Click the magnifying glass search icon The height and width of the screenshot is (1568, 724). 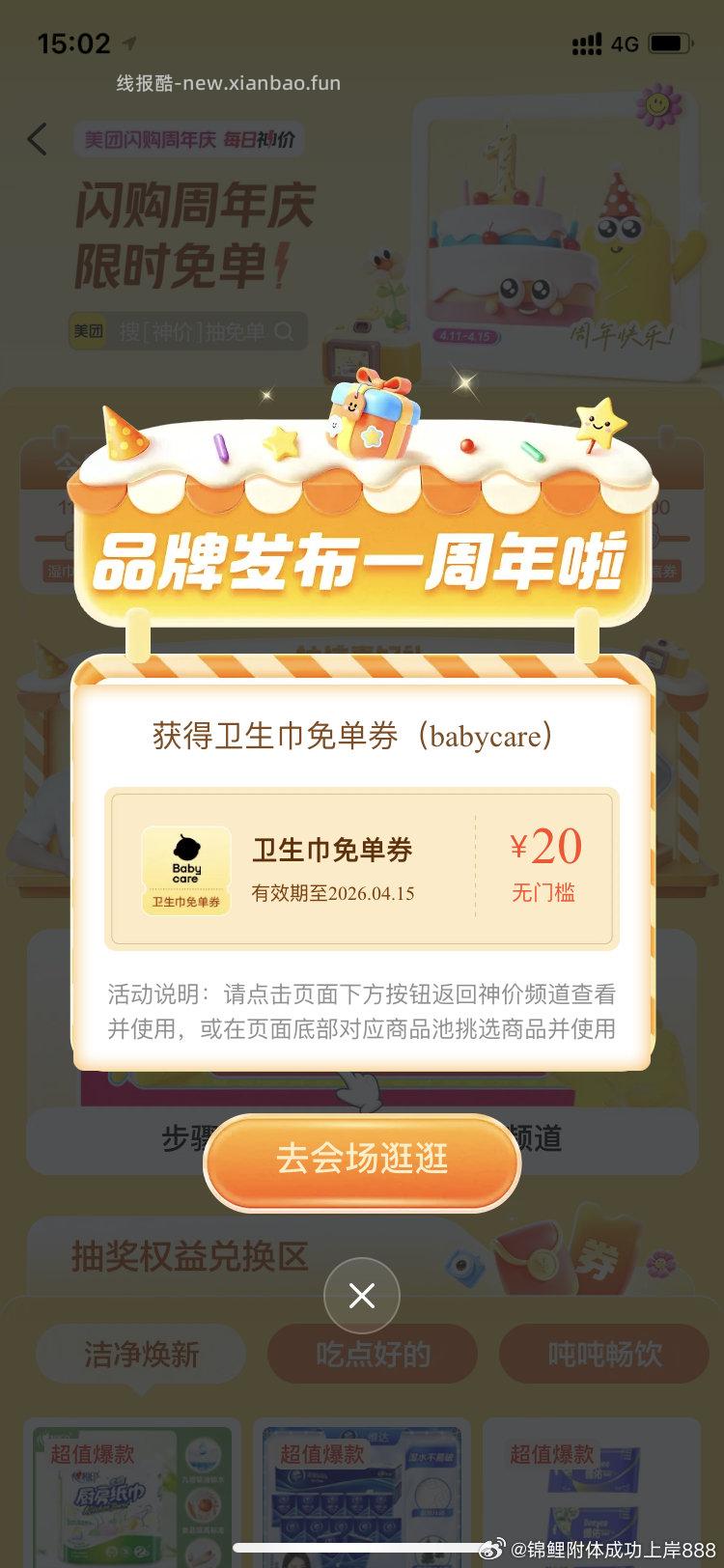[x=283, y=333]
